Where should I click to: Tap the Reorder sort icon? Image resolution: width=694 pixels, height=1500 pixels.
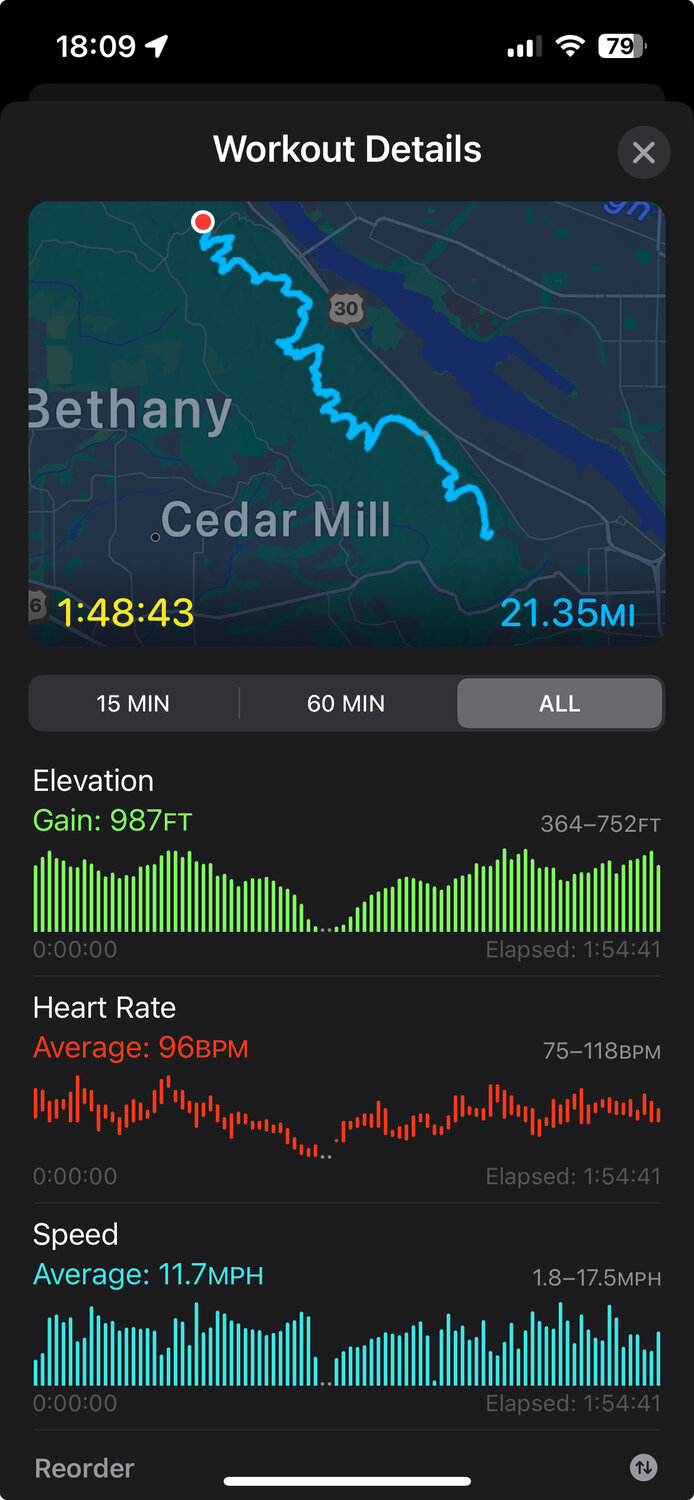tap(643, 1467)
